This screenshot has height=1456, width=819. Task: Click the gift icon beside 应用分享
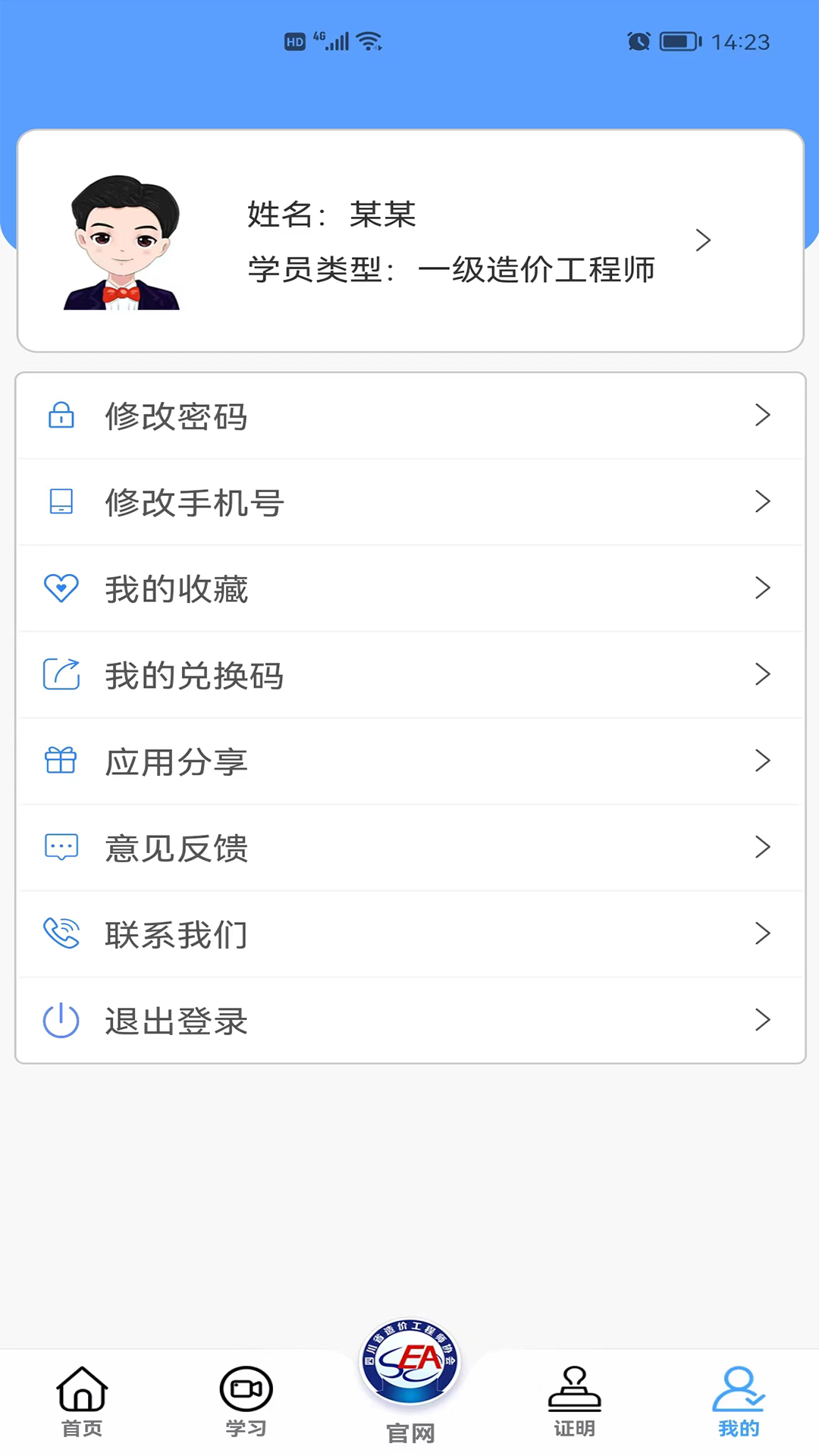[x=61, y=761]
